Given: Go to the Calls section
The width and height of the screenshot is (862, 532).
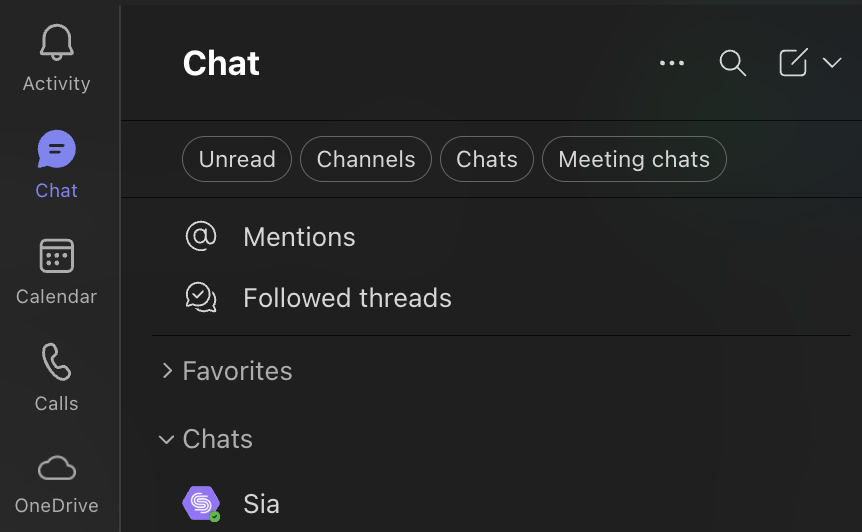Looking at the screenshot, I should 56,379.
